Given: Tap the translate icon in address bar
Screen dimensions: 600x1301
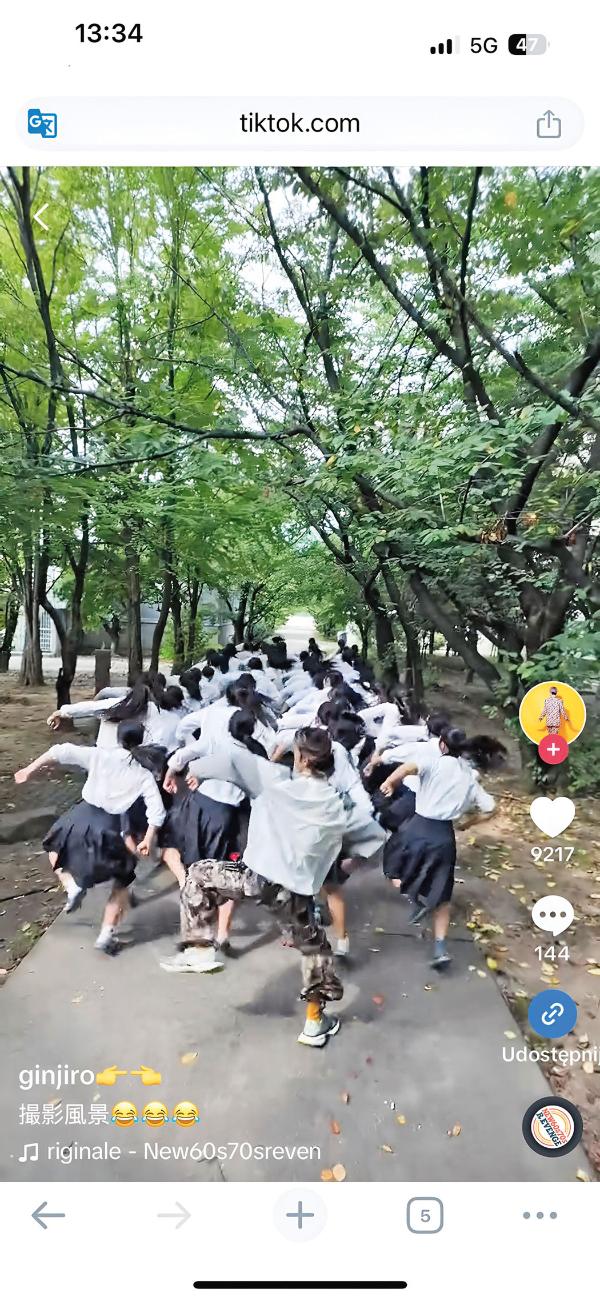Looking at the screenshot, I should coord(42,124).
